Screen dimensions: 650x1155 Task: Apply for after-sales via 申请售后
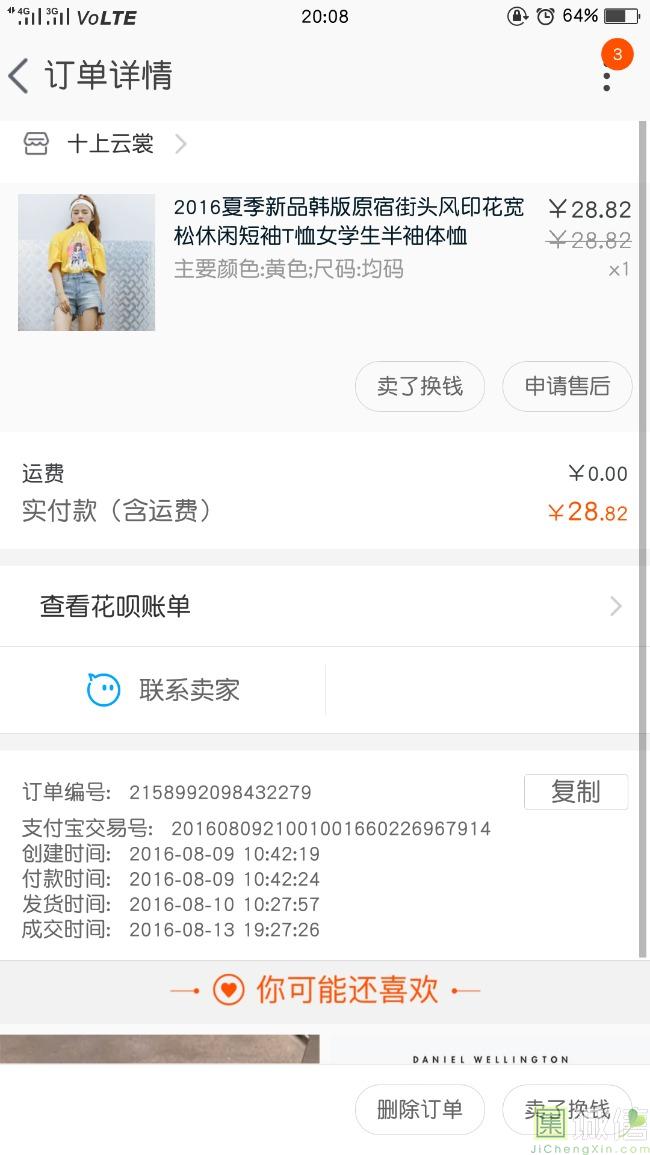coord(567,387)
